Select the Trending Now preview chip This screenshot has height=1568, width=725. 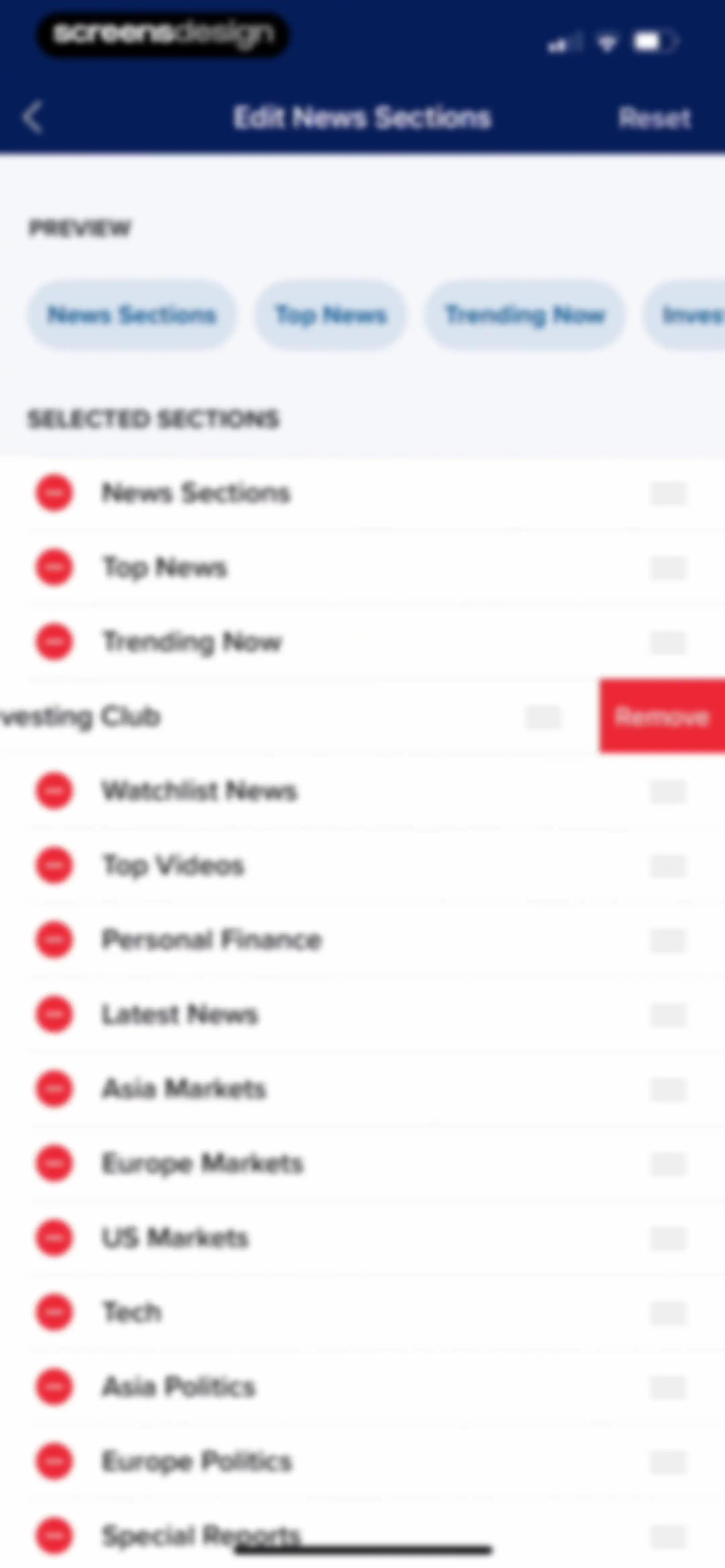(x=525, y=315)
